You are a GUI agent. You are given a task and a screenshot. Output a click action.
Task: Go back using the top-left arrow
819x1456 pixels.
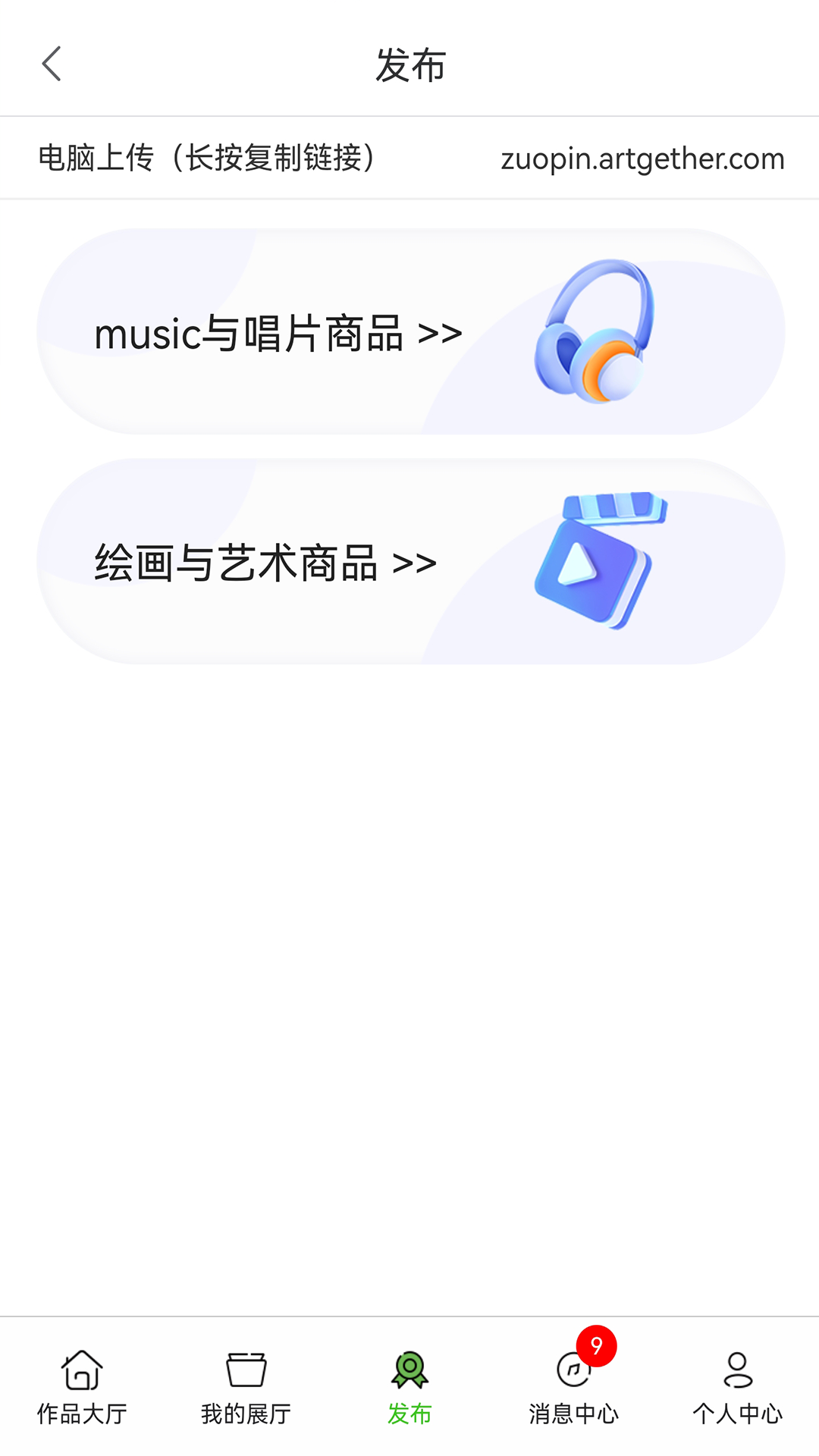(52, 64)
